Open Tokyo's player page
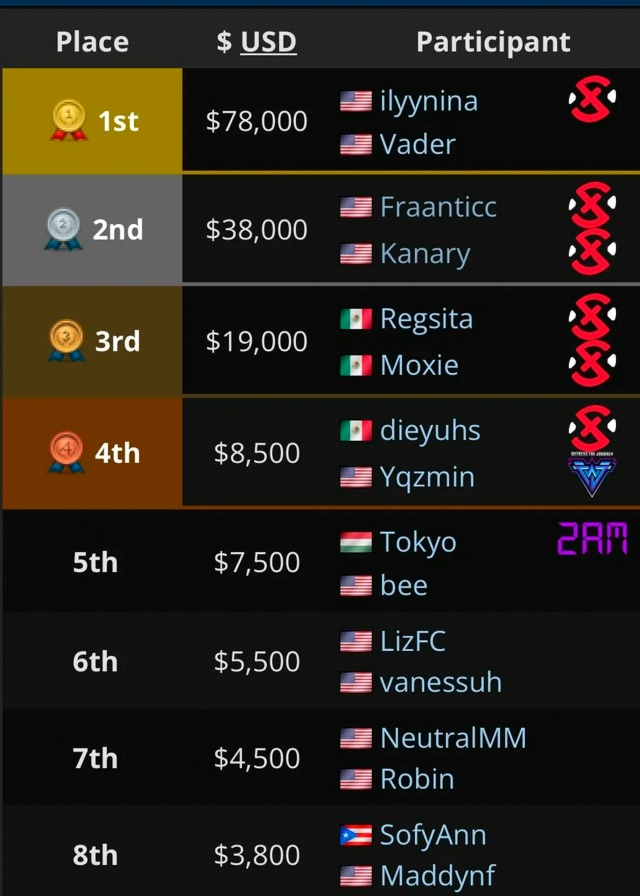The image size is (640, 896). pyautogui.click(x=418, y=542)
